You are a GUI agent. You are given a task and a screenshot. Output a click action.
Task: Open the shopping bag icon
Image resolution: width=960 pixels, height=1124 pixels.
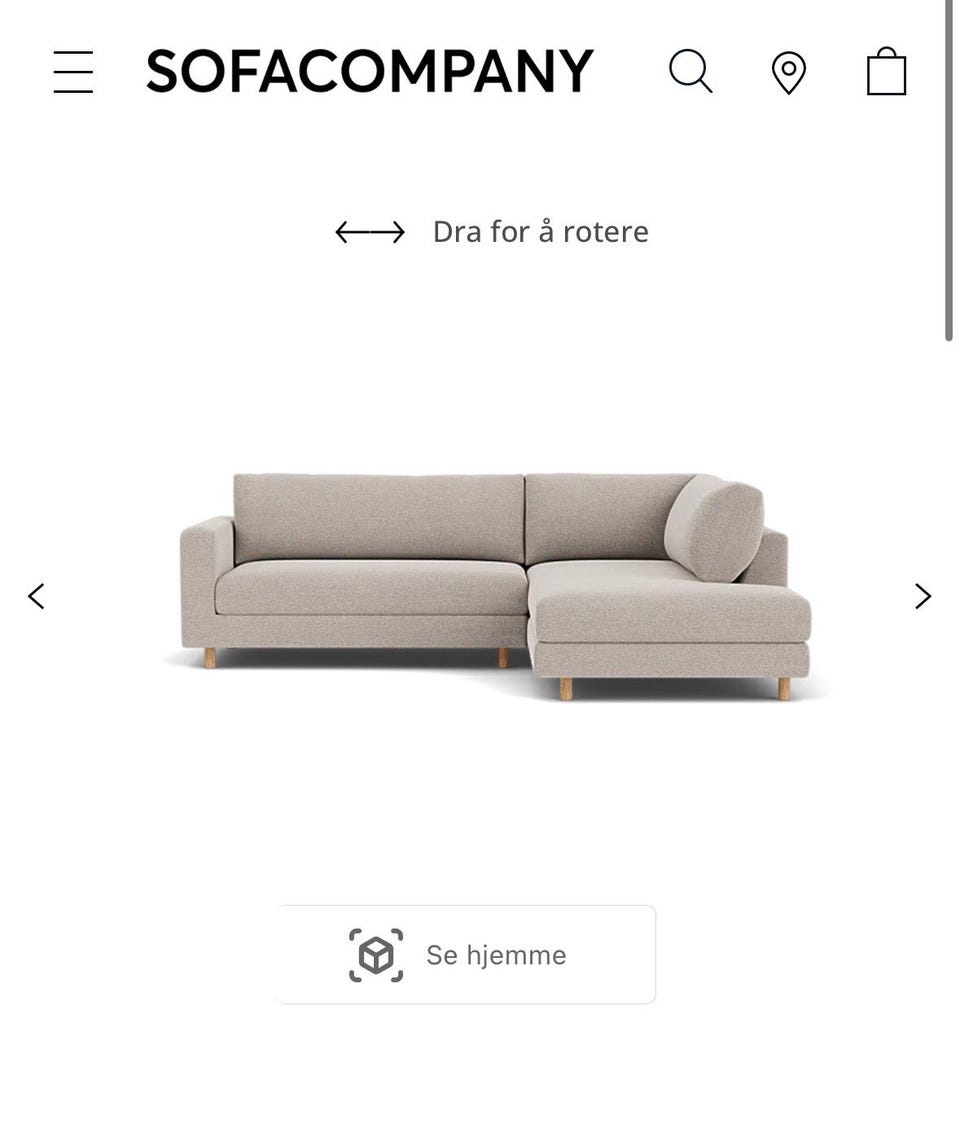point(886,70)
